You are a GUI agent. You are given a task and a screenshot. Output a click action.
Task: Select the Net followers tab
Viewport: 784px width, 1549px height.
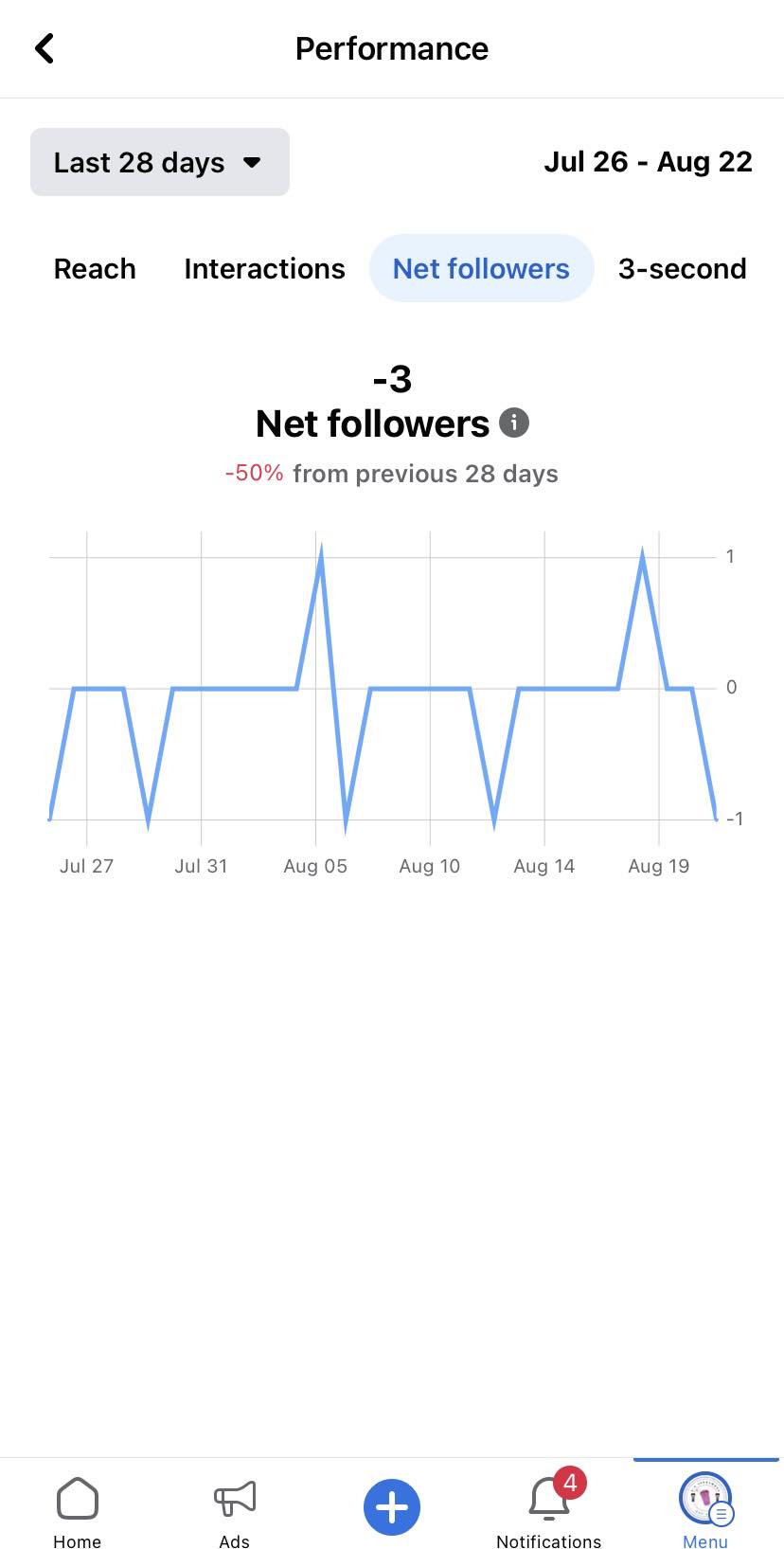click(481, 269)
